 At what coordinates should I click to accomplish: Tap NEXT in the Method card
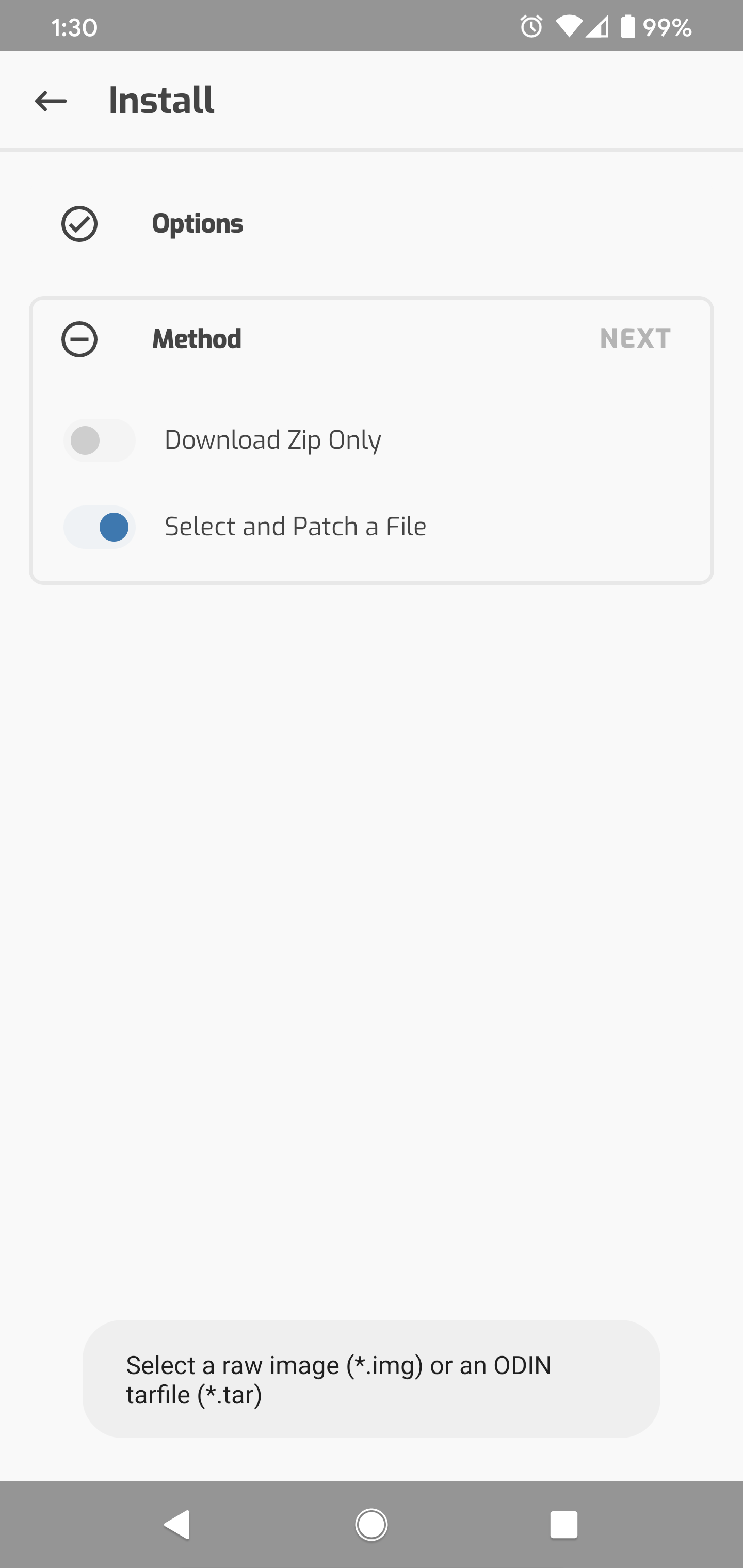635,338
